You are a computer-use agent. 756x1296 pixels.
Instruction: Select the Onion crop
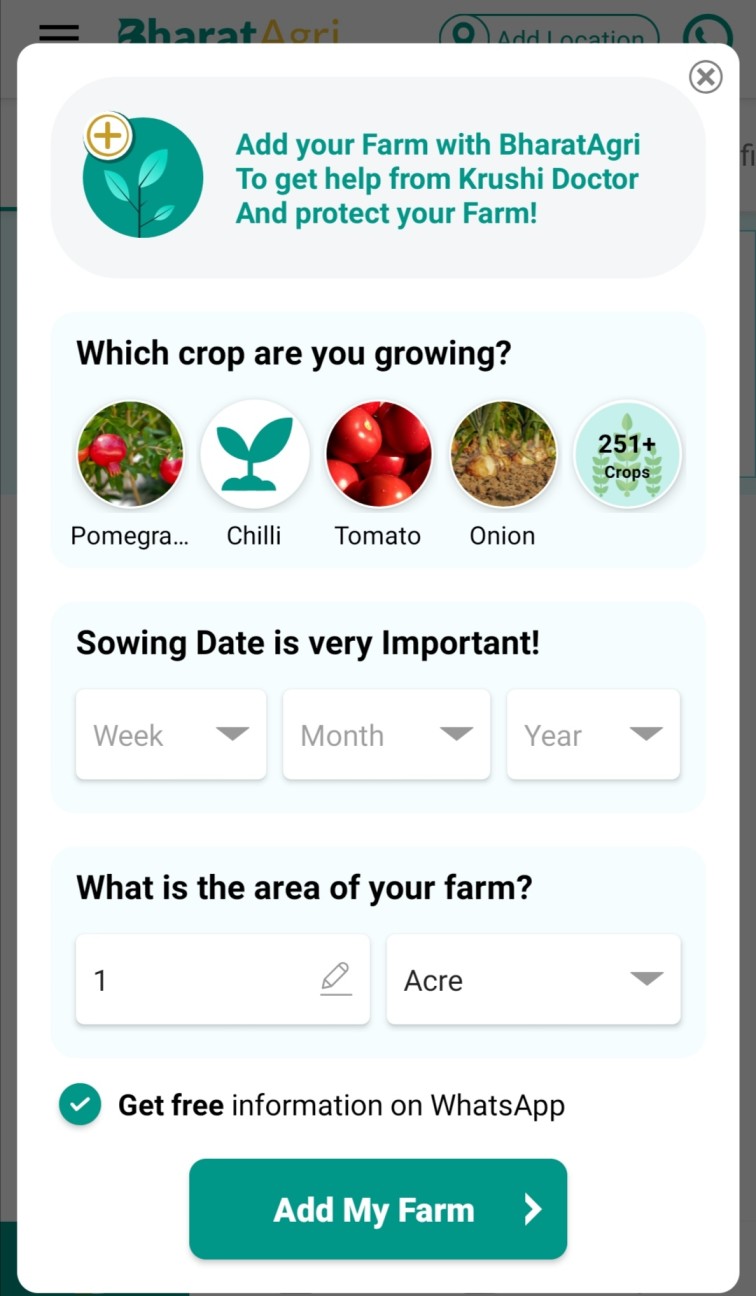pyautogui.click(x=503, y=454)
